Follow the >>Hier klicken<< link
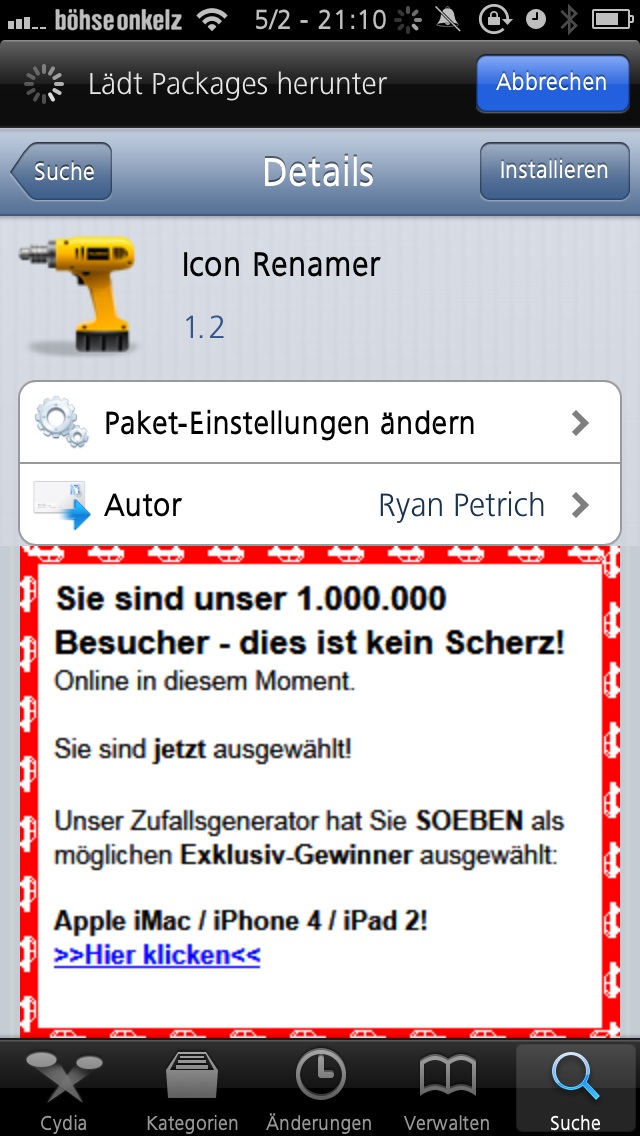This screenshot has height=1136, width=640. click(157, 955)
